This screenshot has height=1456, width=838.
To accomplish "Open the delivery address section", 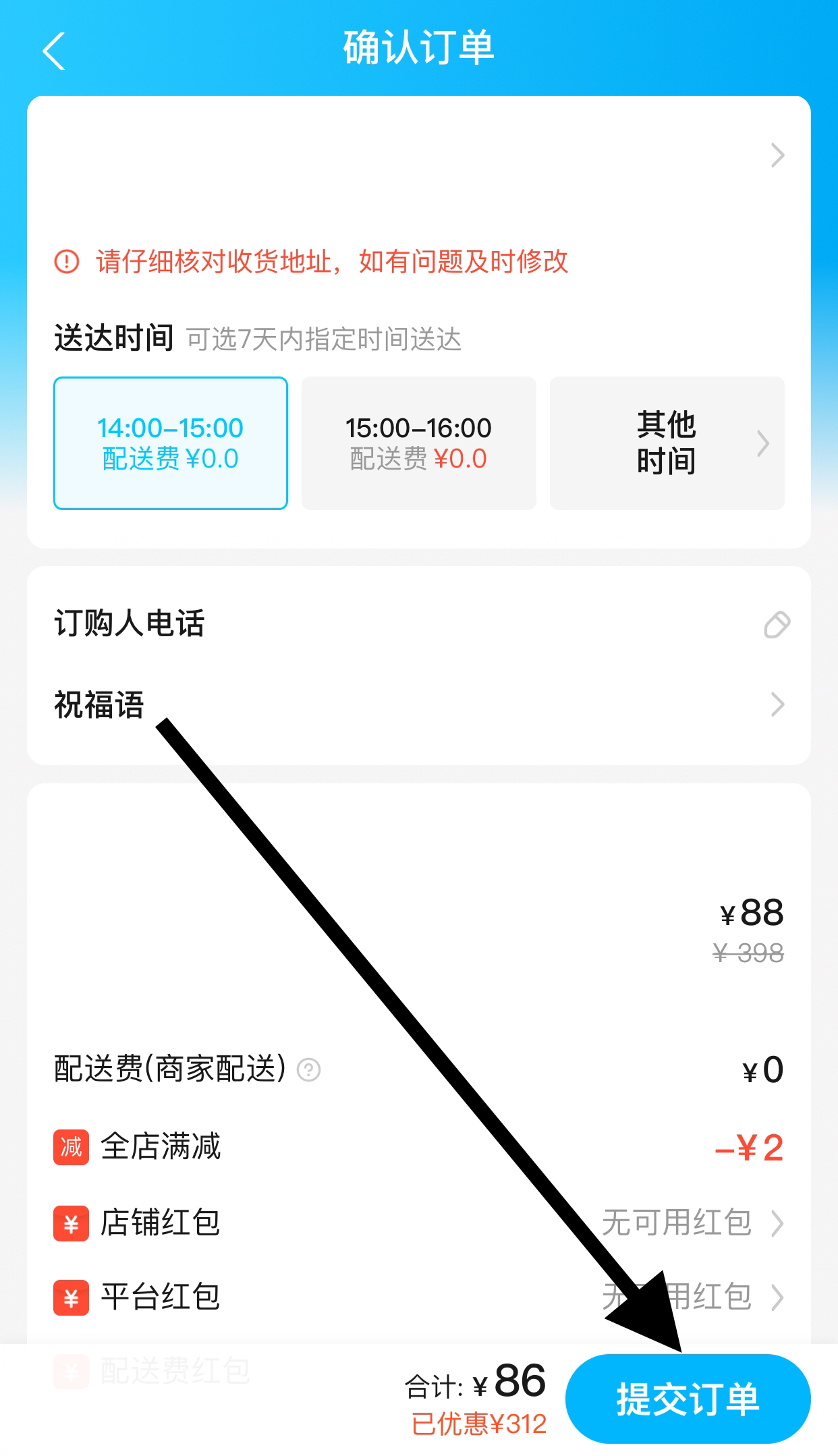I will pos(418,157).
